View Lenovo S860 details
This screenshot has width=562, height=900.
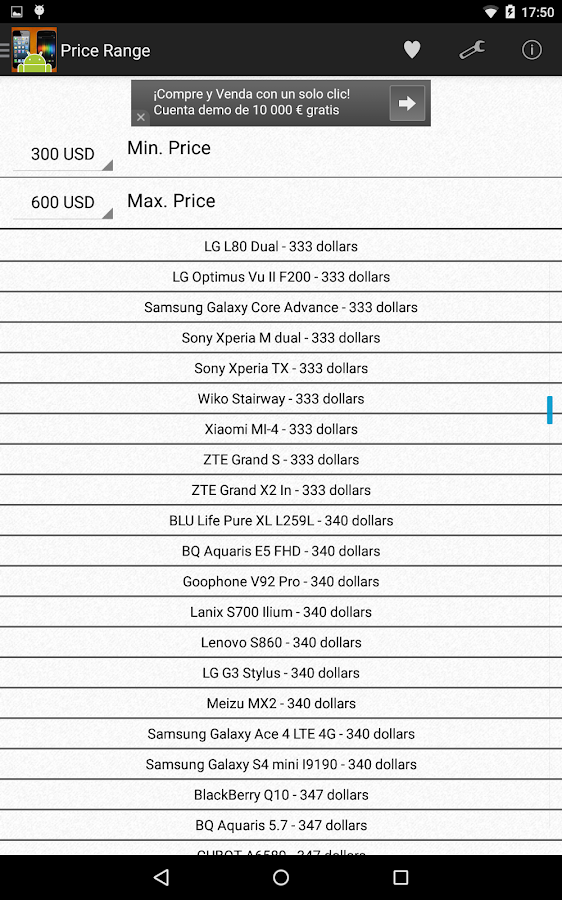(x=281, y=642)
